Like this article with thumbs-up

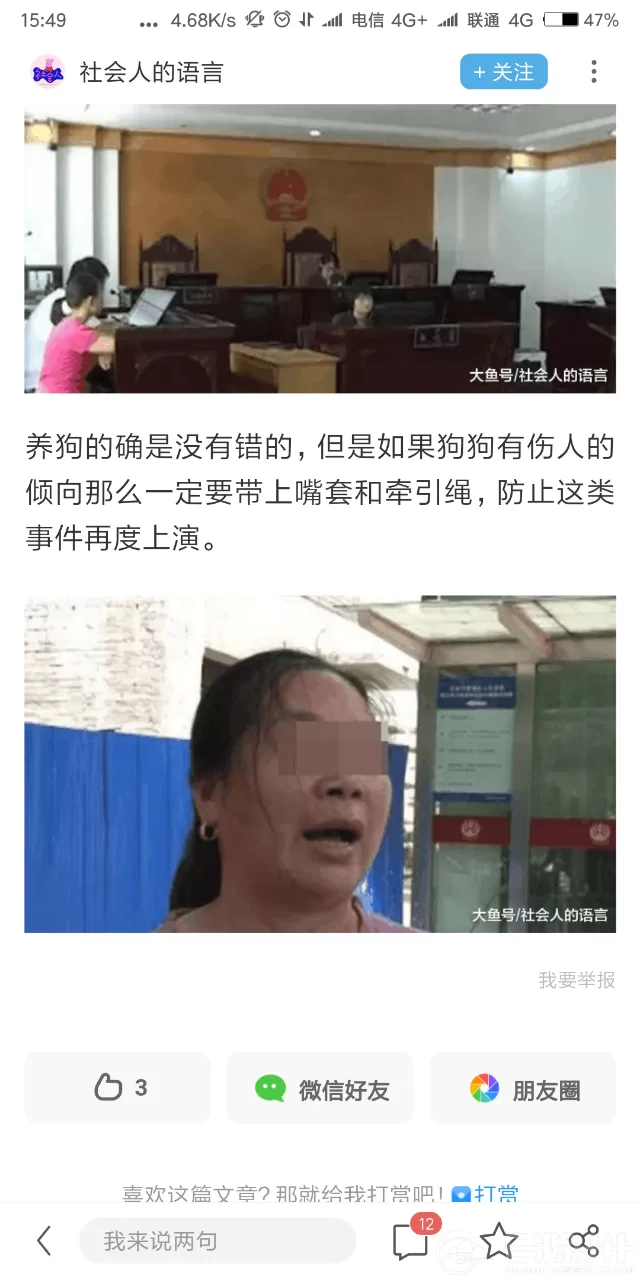[x=118, y=1087]
